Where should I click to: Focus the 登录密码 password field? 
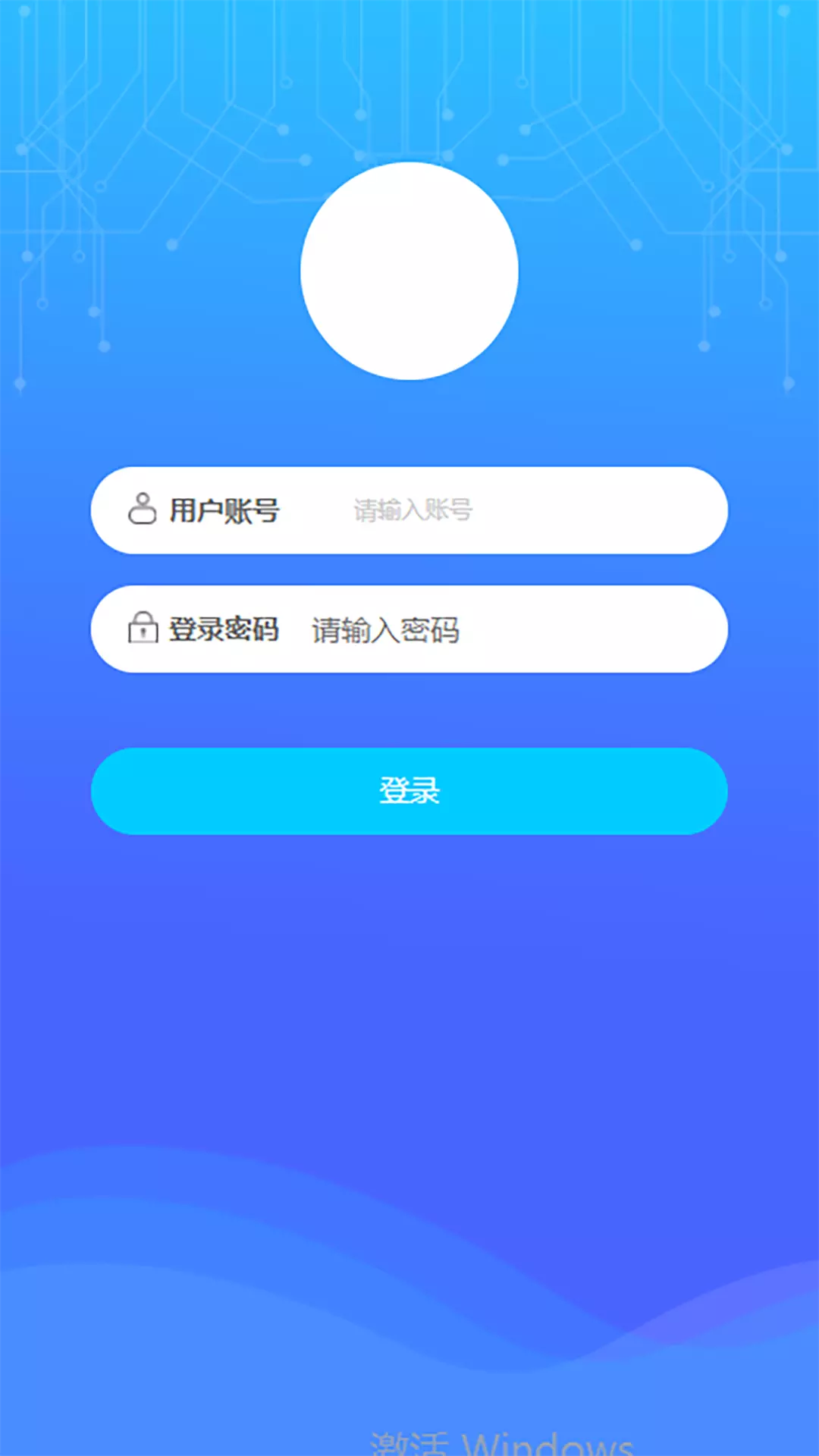(x=409, y=629)
